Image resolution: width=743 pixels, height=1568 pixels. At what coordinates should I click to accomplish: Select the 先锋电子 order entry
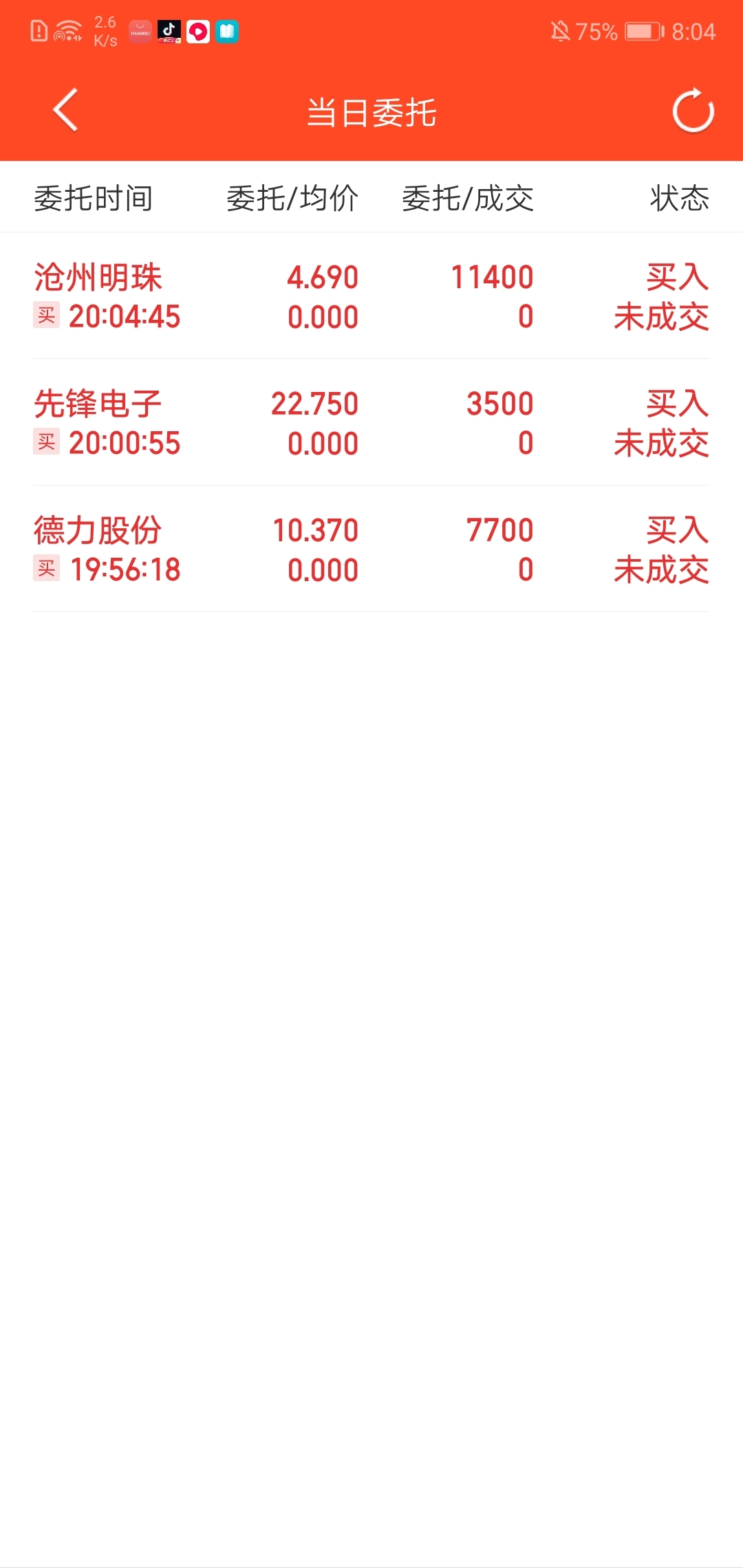371,423
